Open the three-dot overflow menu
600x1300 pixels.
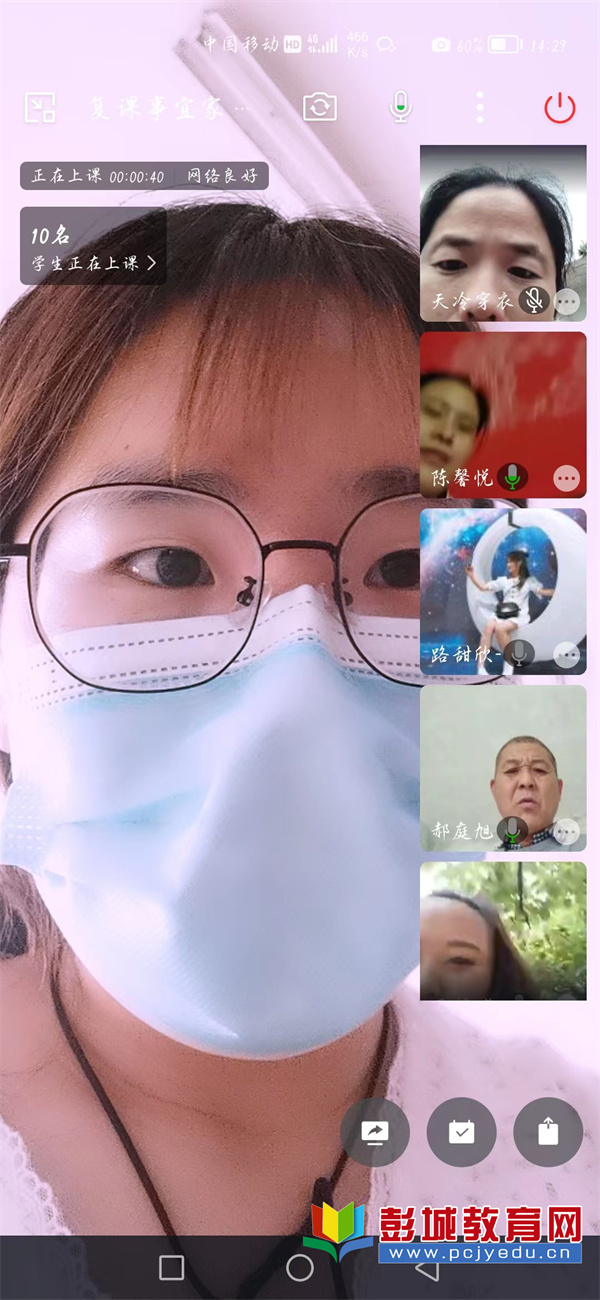(480, 107)
